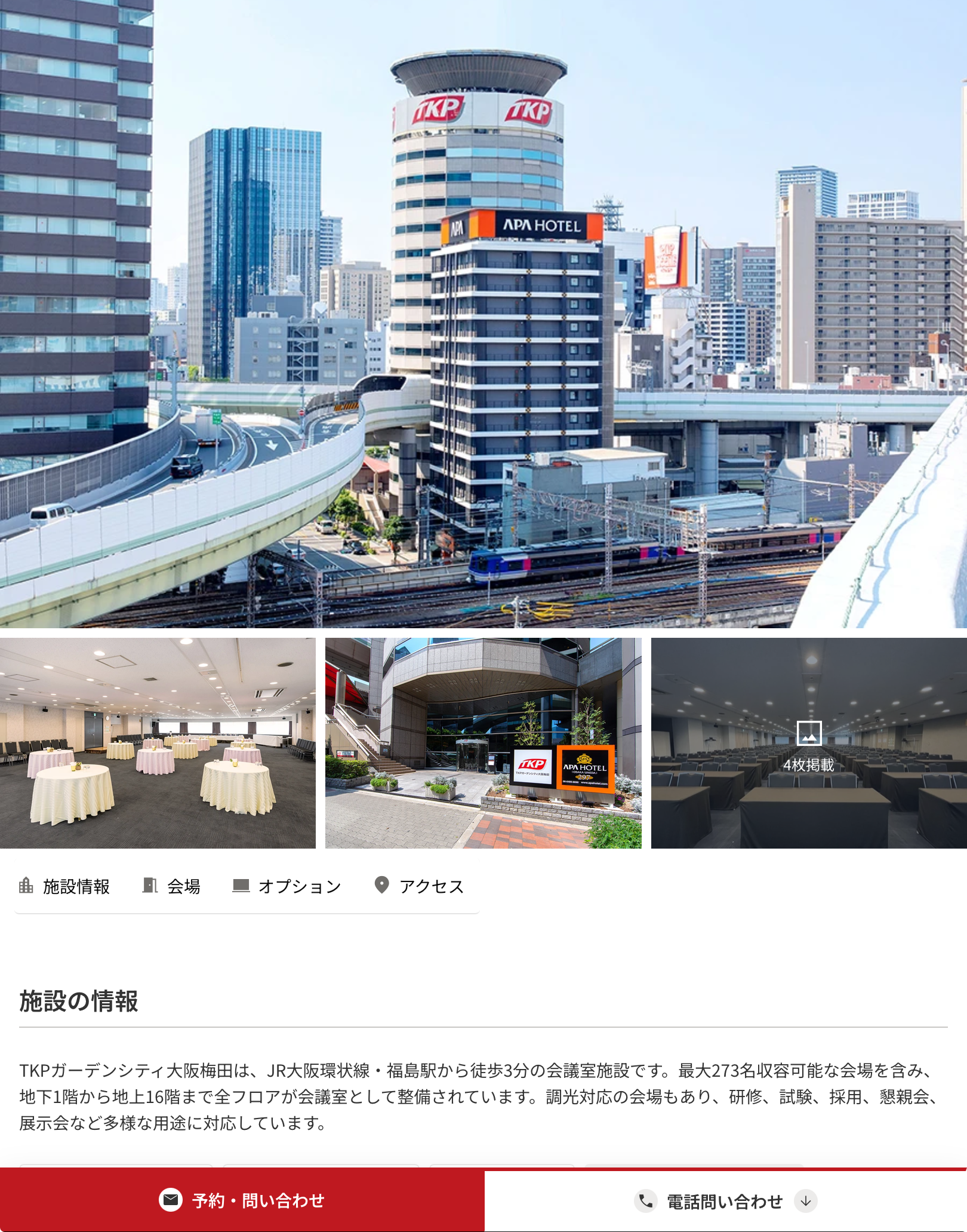
Task: Open the gallery tile labeled 4枚掲載
Action: 809,743
